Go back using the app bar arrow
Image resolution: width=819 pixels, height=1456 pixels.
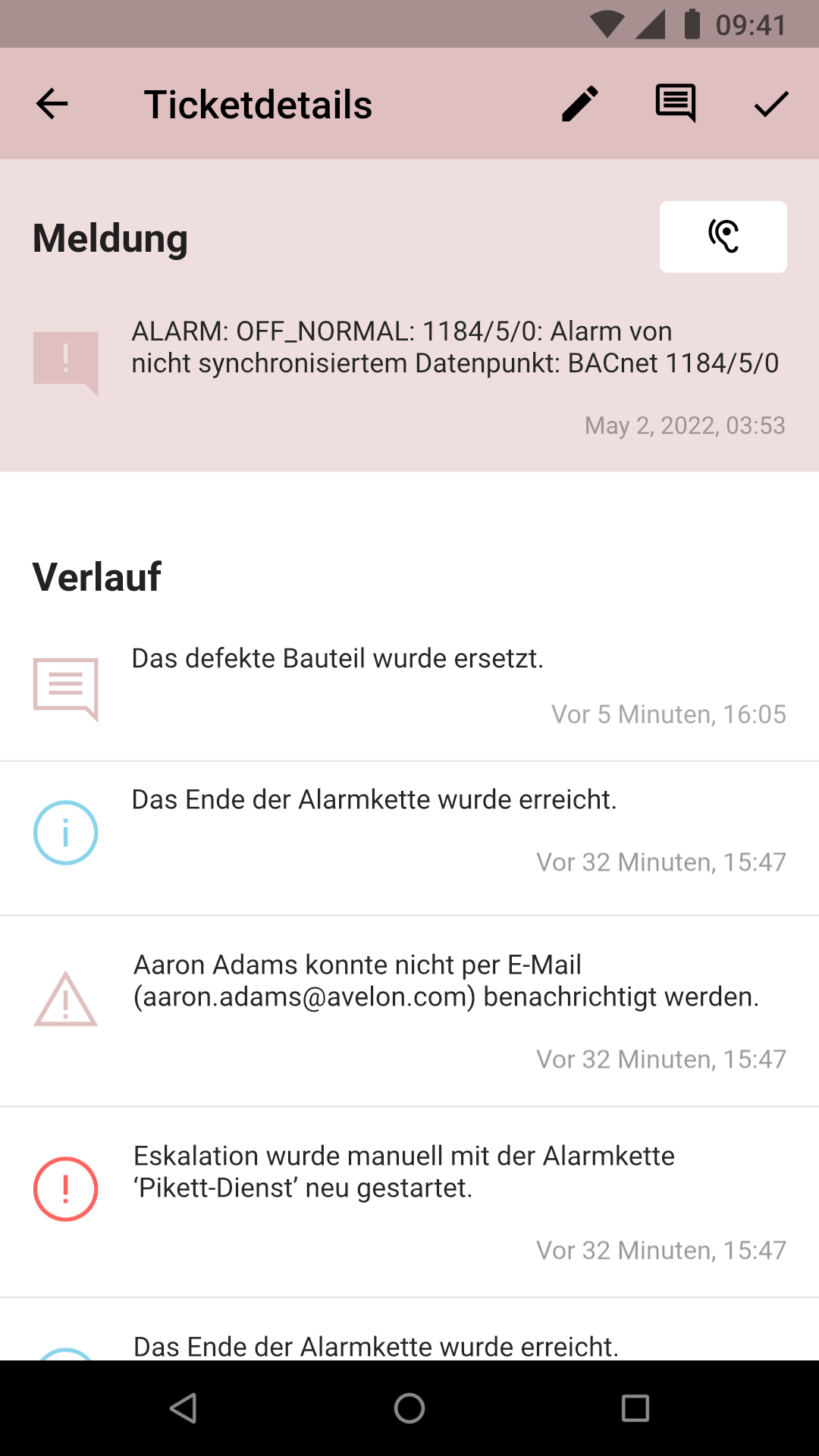[x=52, y=104]
